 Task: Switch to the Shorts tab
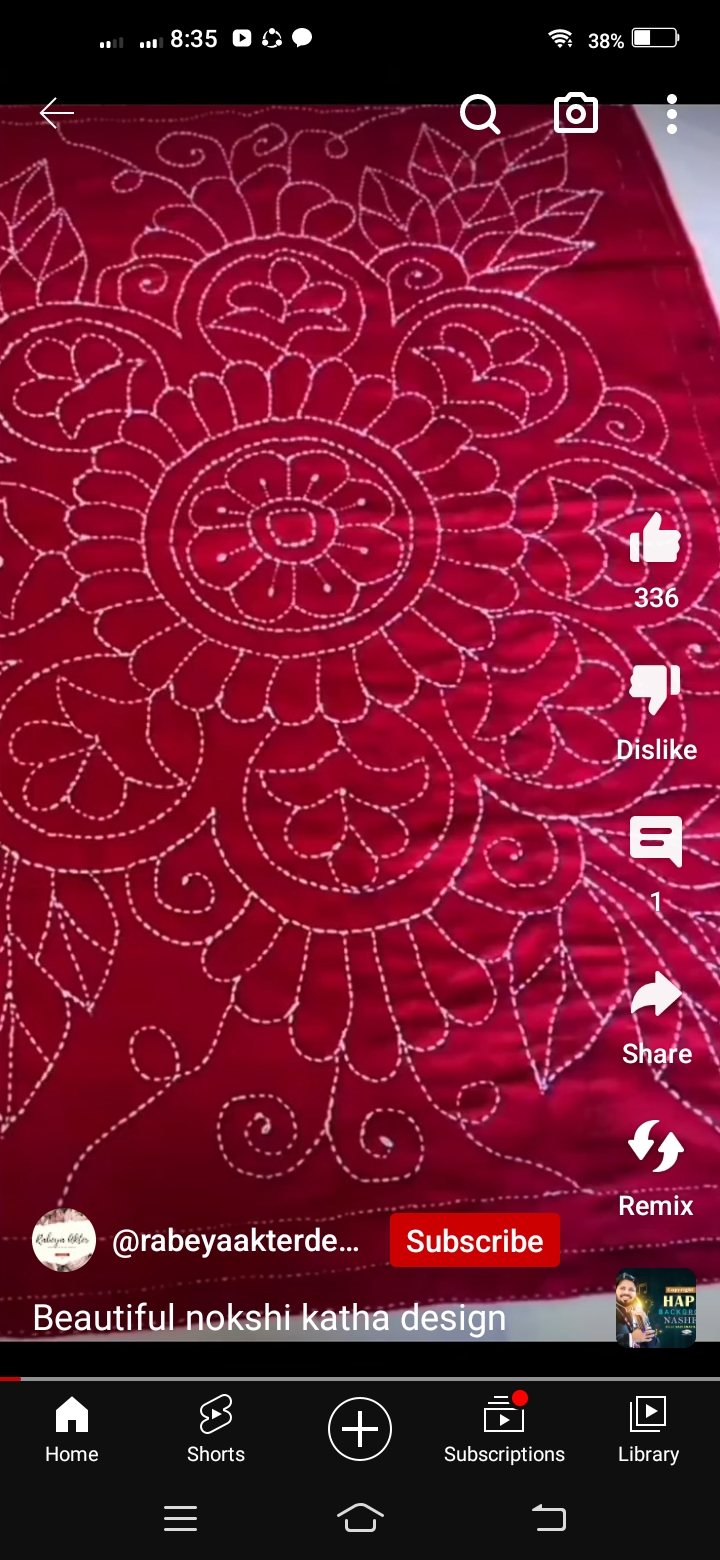pyautogui.click(x=216, y=1430)
